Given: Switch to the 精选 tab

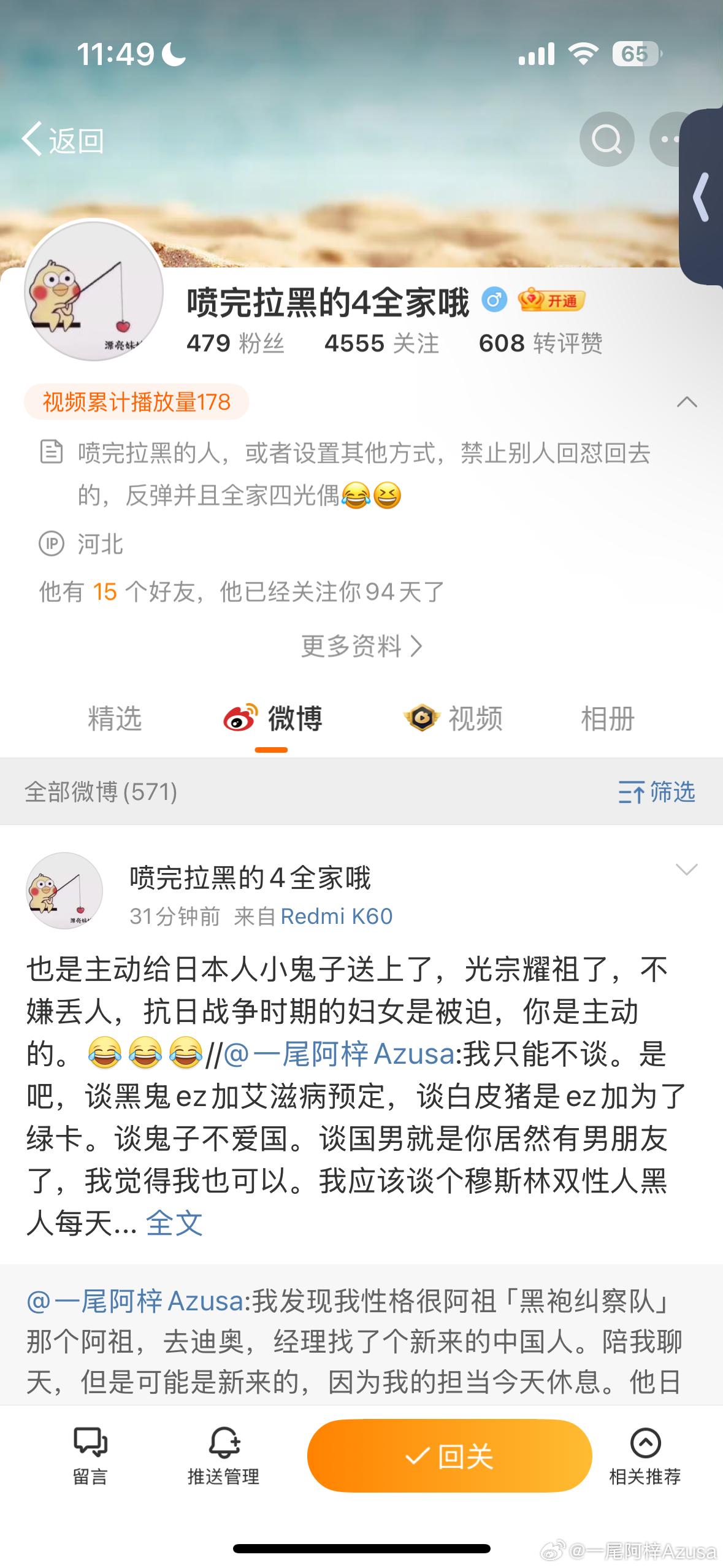Looking at the screenshot, I should [x=115, y=718].
